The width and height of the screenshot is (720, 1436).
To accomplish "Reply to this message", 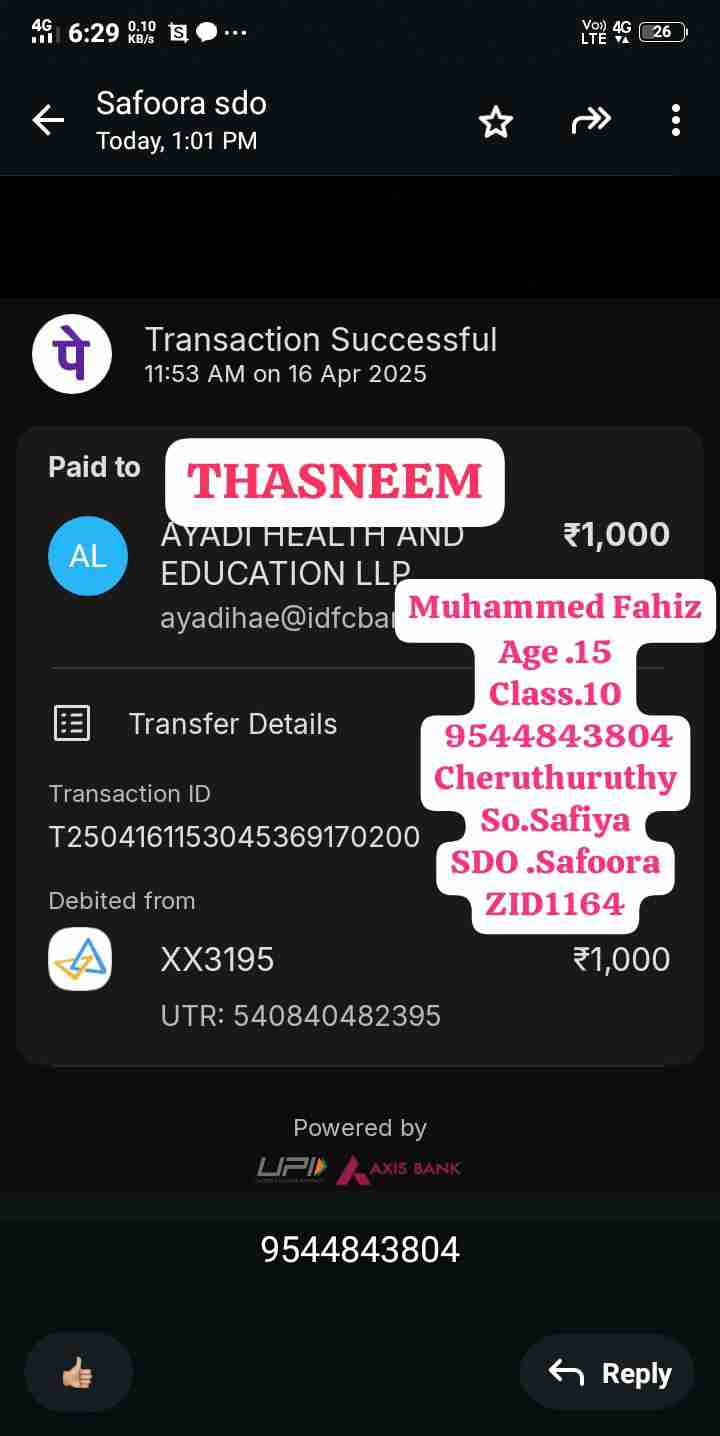I will pos(610,1373).
